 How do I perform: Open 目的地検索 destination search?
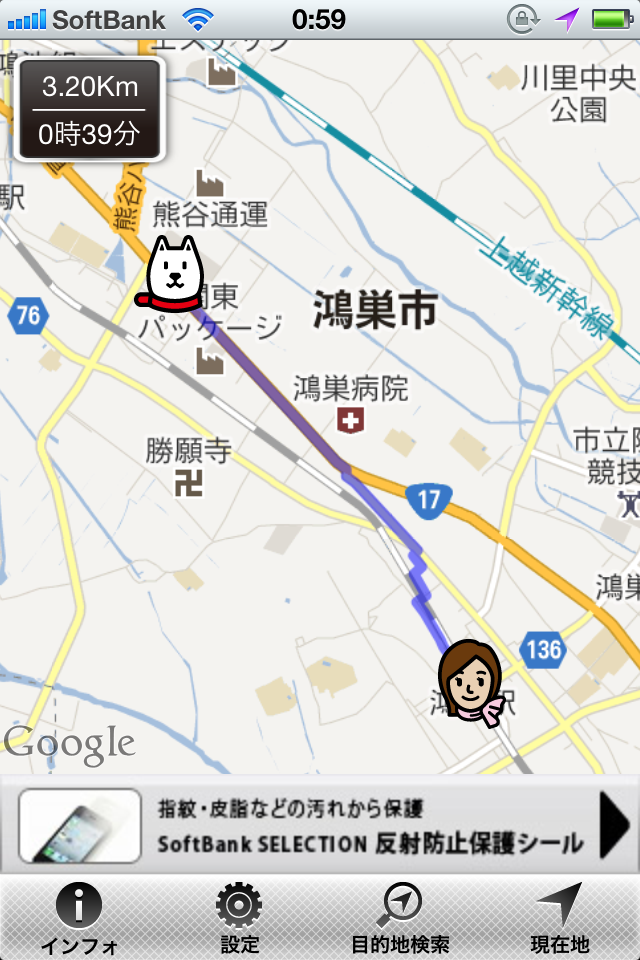tap(399, 917)
